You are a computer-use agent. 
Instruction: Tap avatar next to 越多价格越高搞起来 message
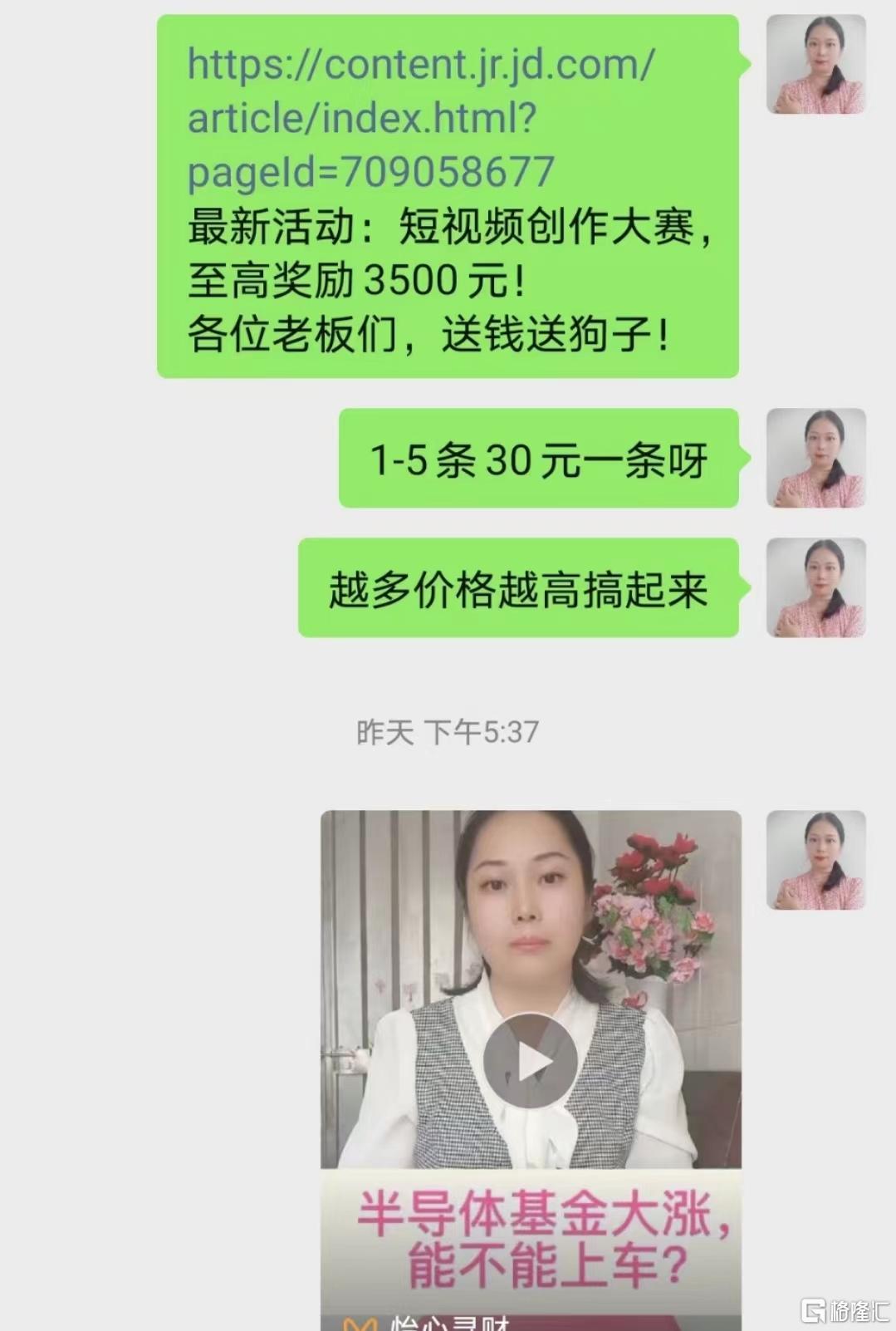(815, 587)
